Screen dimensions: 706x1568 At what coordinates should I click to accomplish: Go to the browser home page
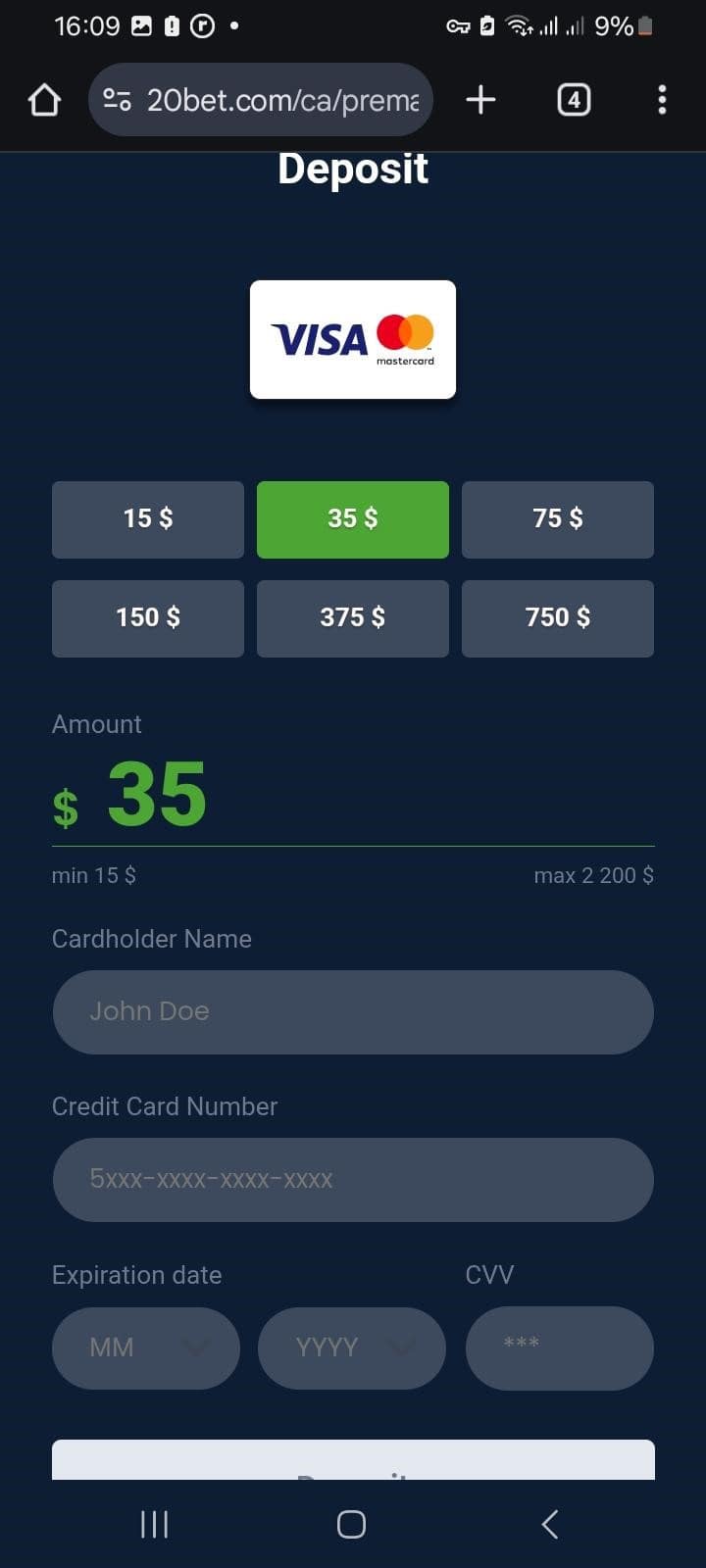[x=44, y=100]
